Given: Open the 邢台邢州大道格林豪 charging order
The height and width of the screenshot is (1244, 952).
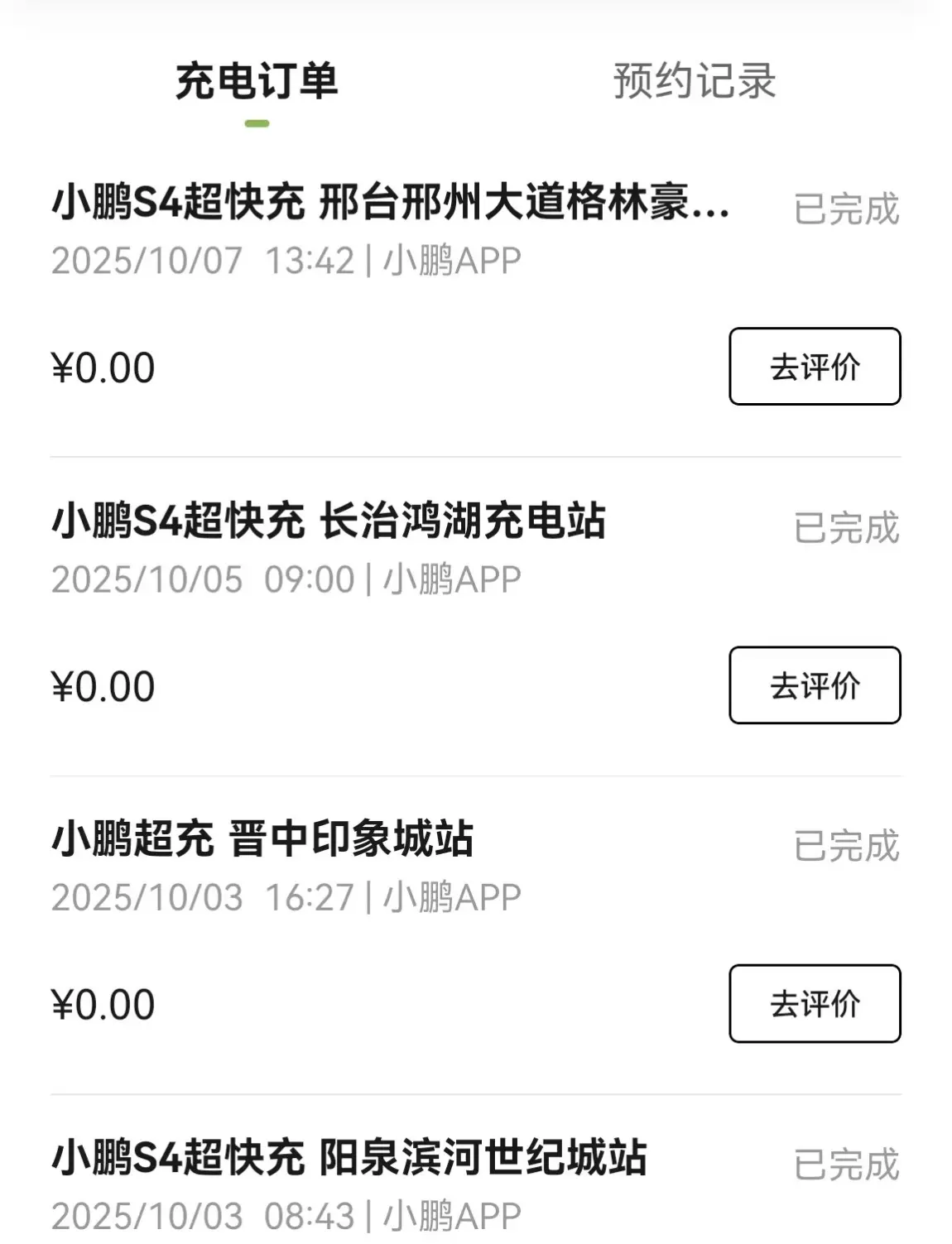Looking at the screenshot, I should tap(389, 203).
